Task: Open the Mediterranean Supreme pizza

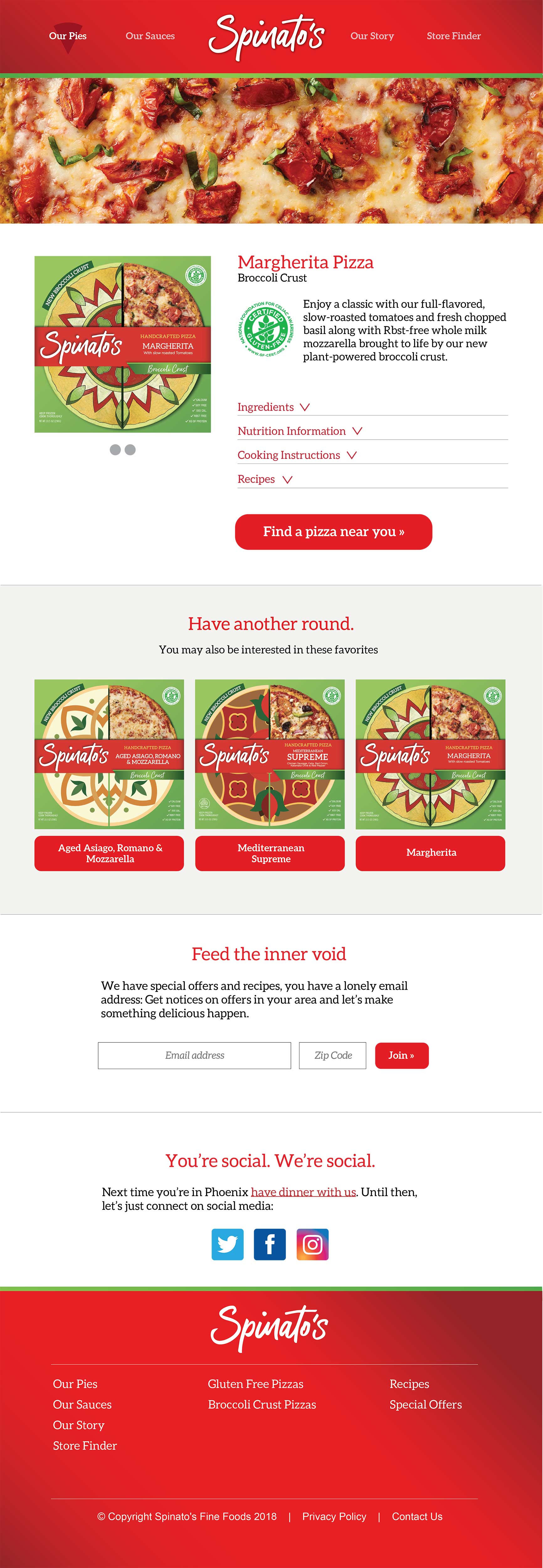Action: pyautogui.click(x=270, y=853)
